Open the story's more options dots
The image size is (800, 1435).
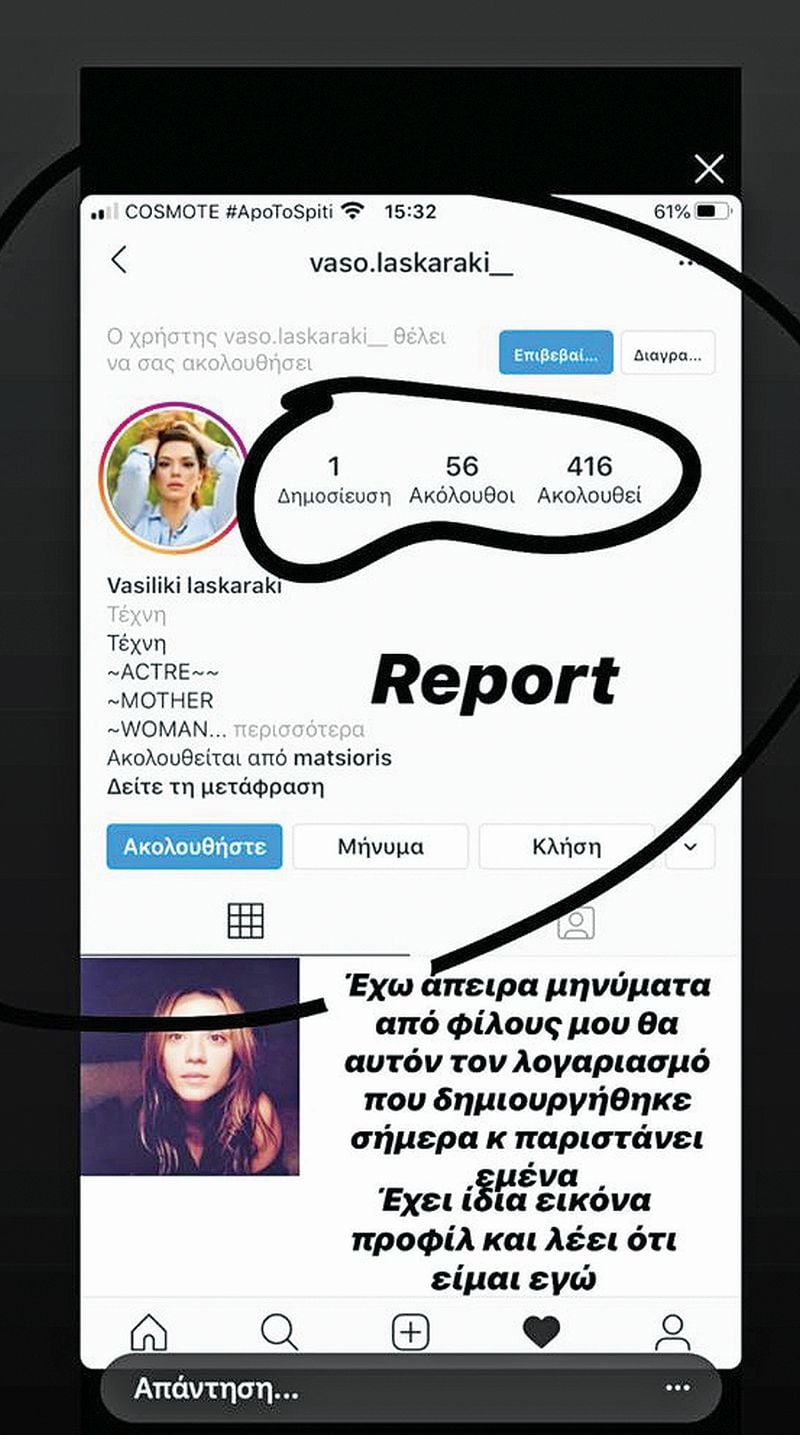tap(678, 1389)
